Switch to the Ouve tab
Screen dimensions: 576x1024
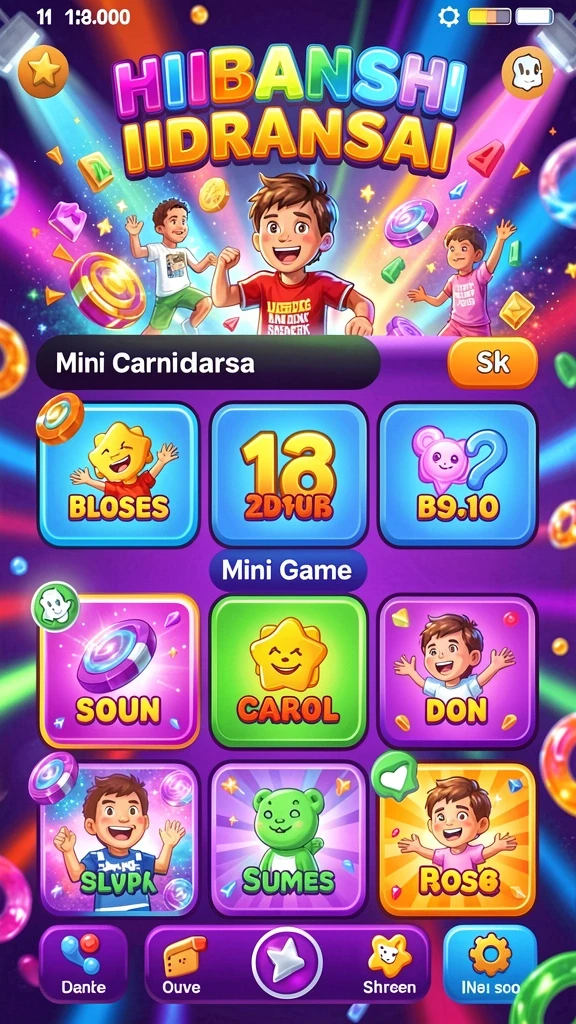182,963
